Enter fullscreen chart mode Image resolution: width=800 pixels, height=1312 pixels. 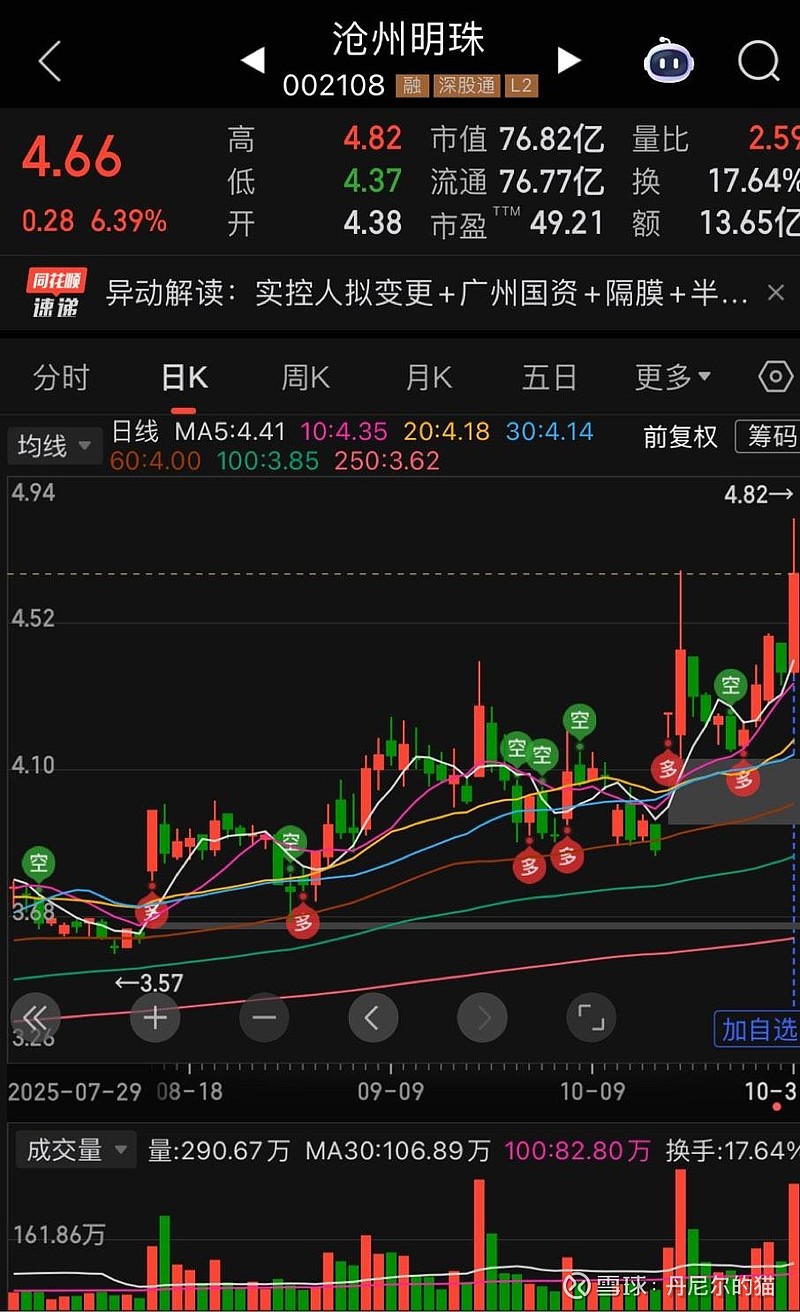[591, 1017]
